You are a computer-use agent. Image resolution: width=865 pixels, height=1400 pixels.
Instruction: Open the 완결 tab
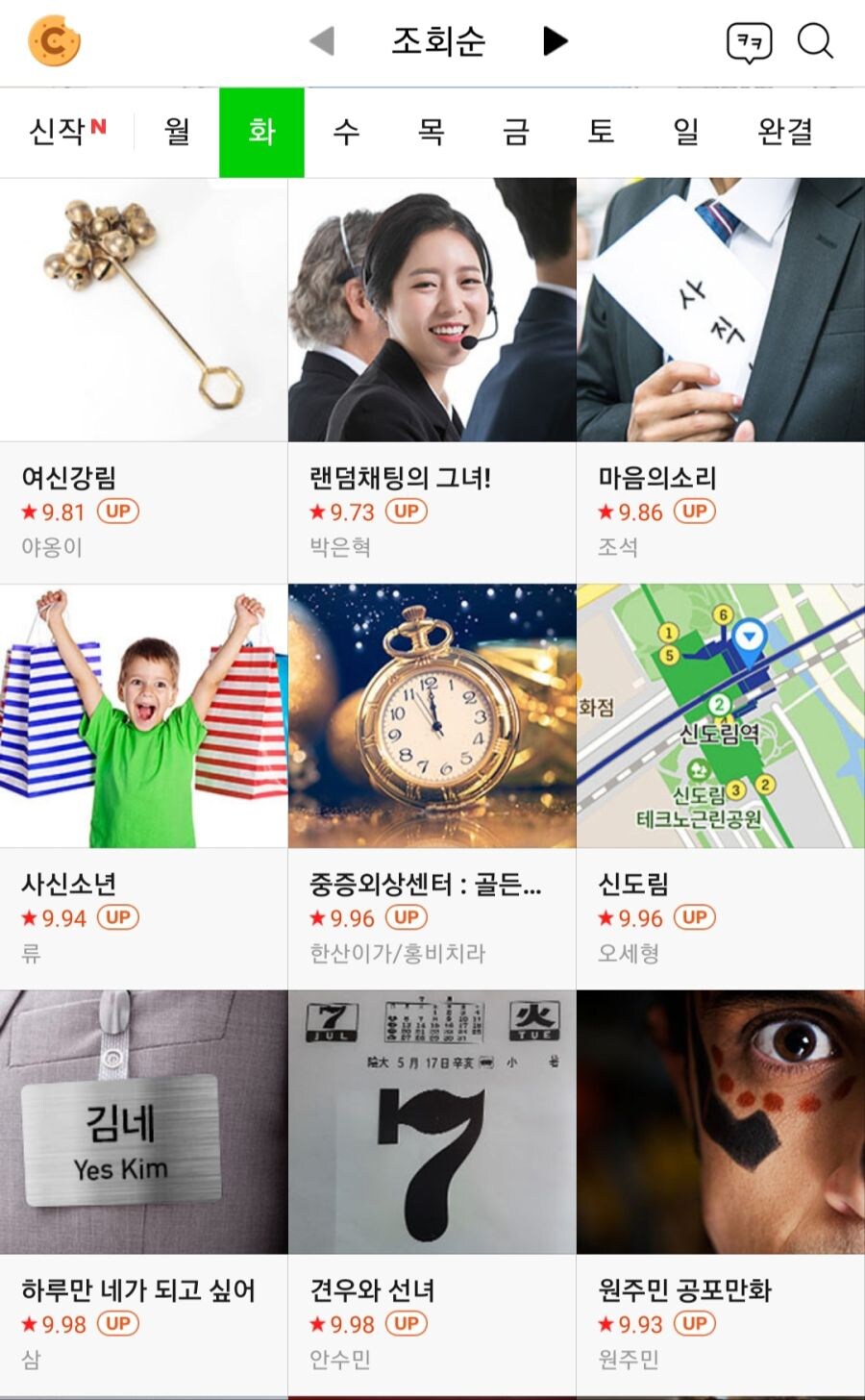click(785, 132)
